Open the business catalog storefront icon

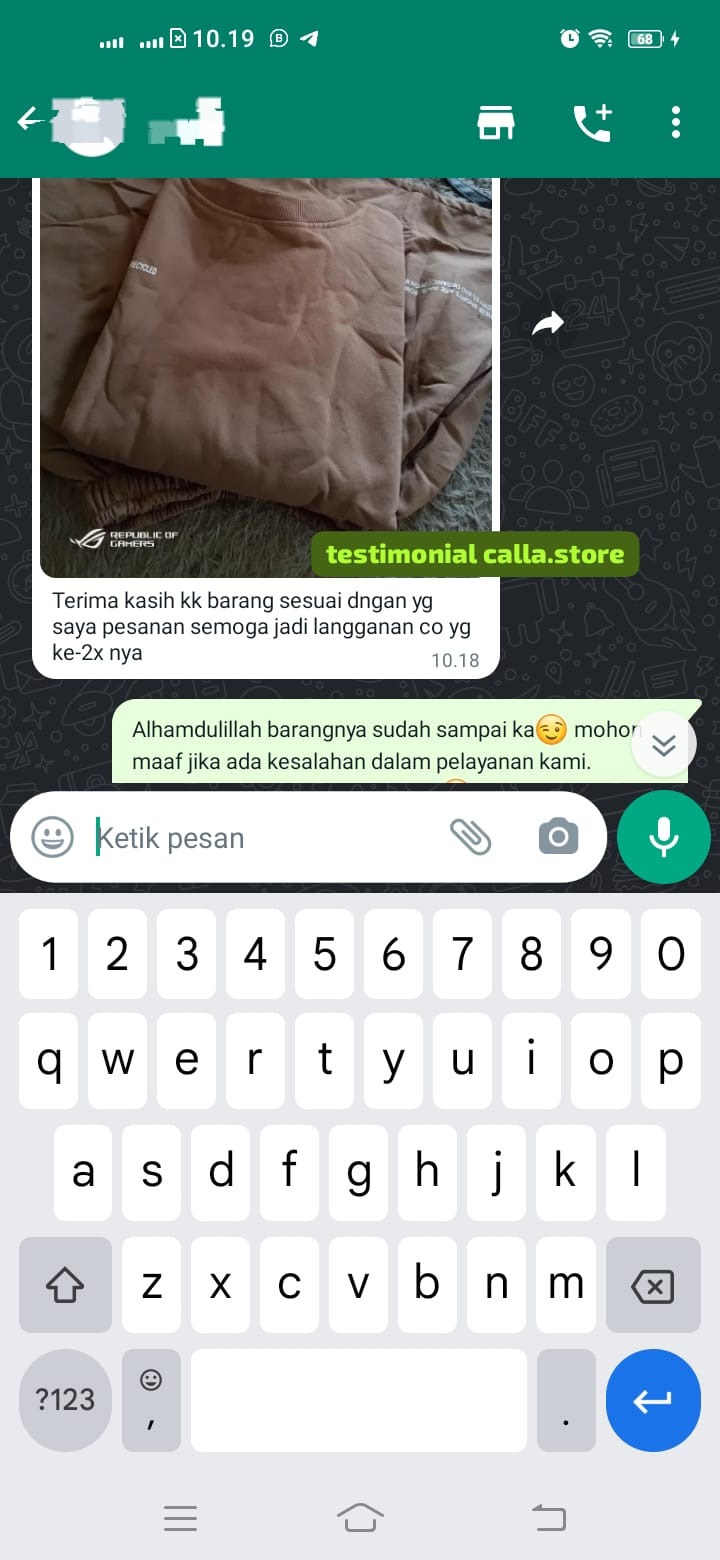(x=495, y=122)
